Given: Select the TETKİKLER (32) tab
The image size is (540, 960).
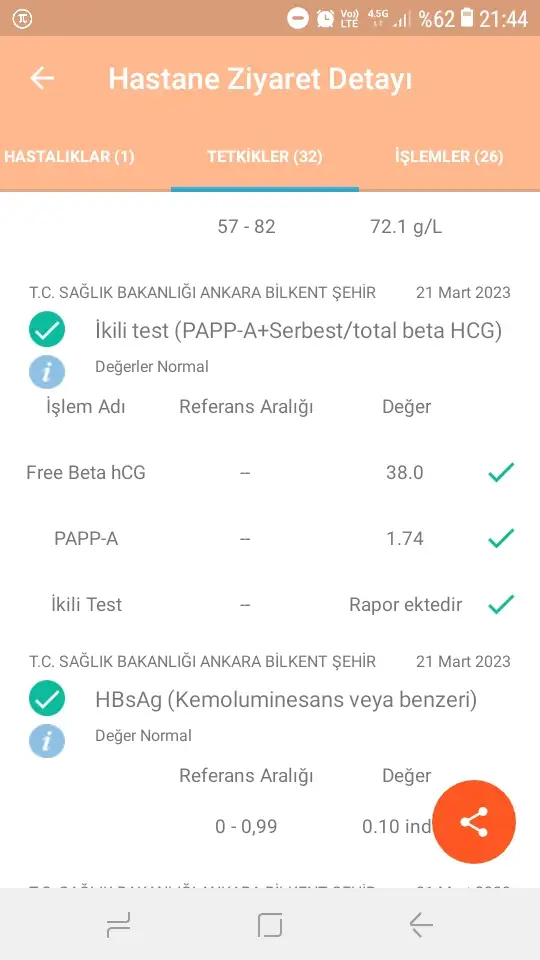Looking at the screenshot, I should (x=264, y=157).
